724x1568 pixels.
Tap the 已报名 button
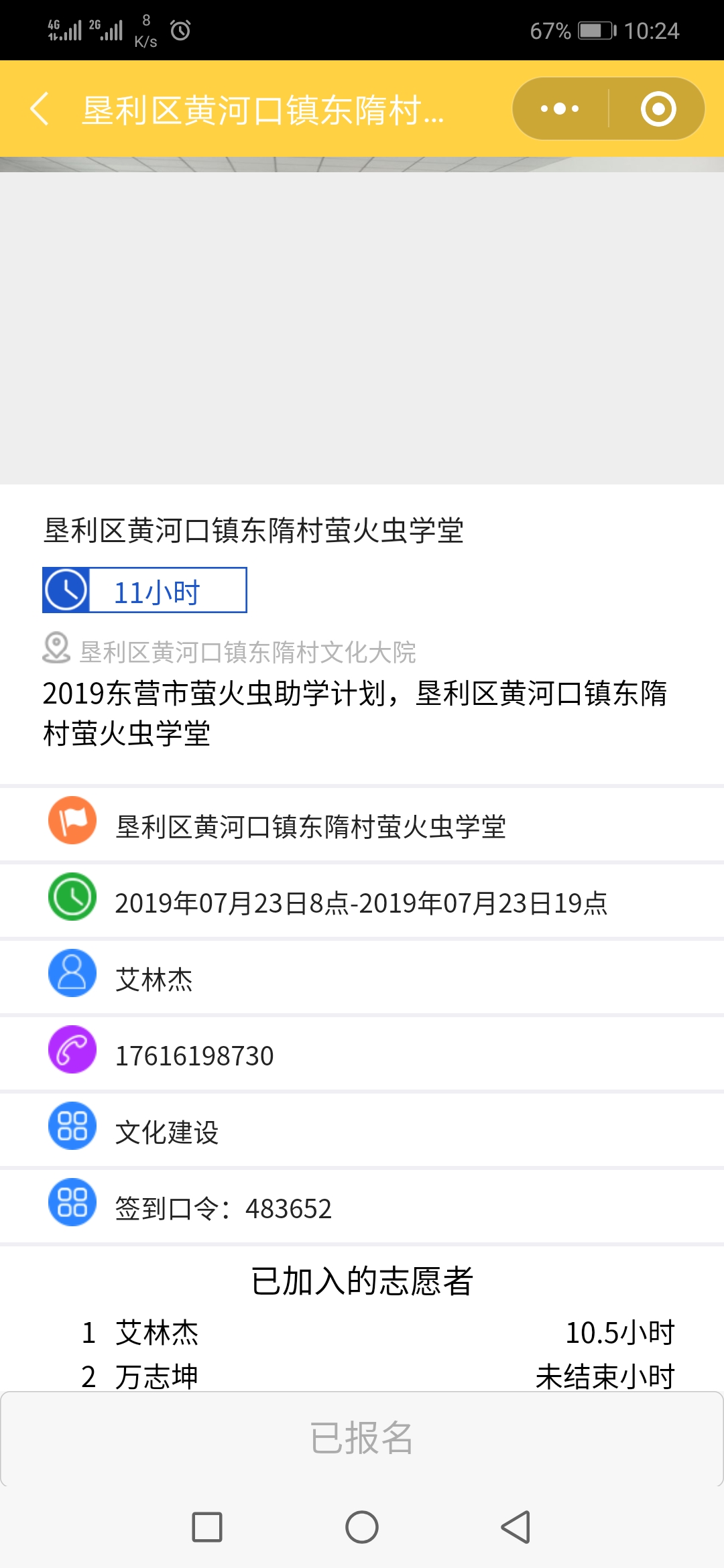[362, 1438]
